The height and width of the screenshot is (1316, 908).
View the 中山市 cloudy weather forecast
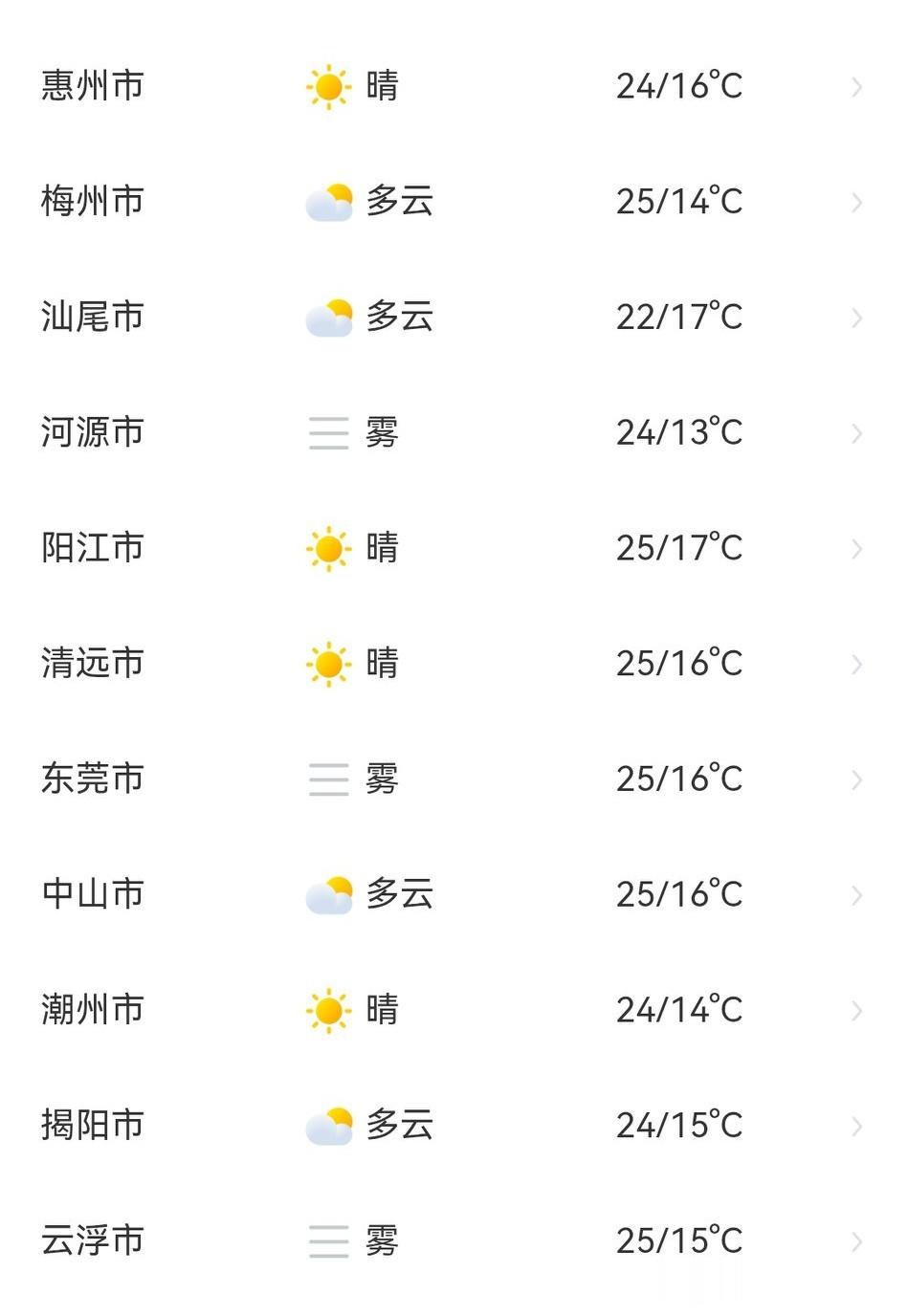coord(454,894)
